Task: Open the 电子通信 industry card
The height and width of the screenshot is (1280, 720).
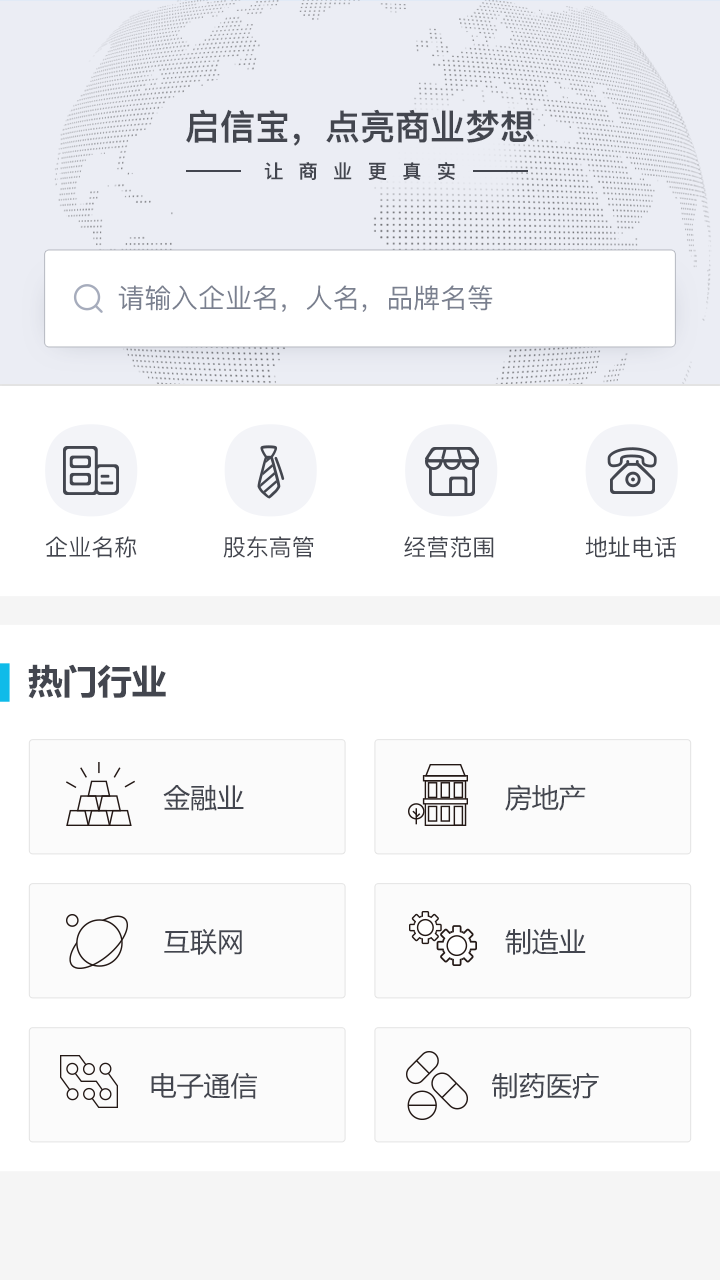Action: (x=187, y=1084)
